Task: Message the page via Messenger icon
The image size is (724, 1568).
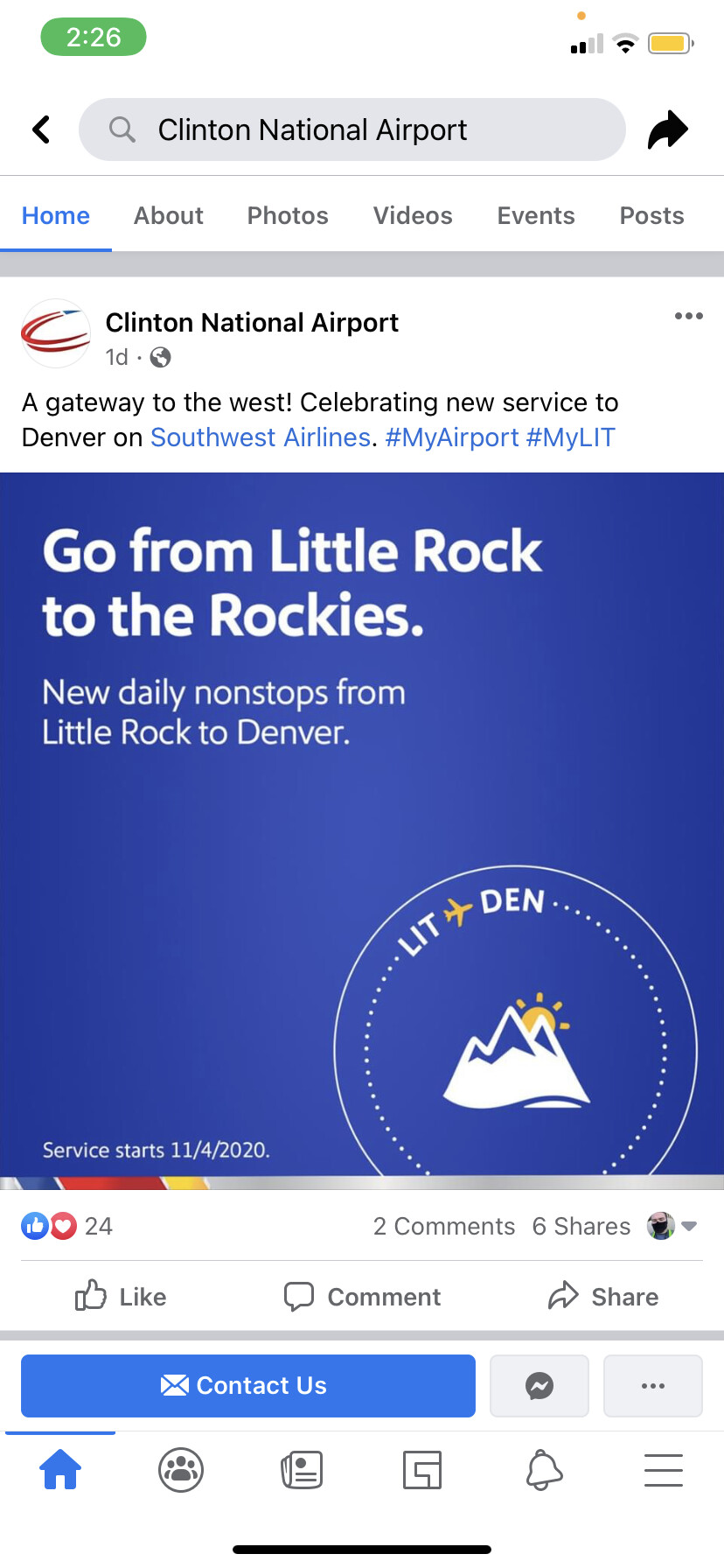Action: coord(539,1385)
